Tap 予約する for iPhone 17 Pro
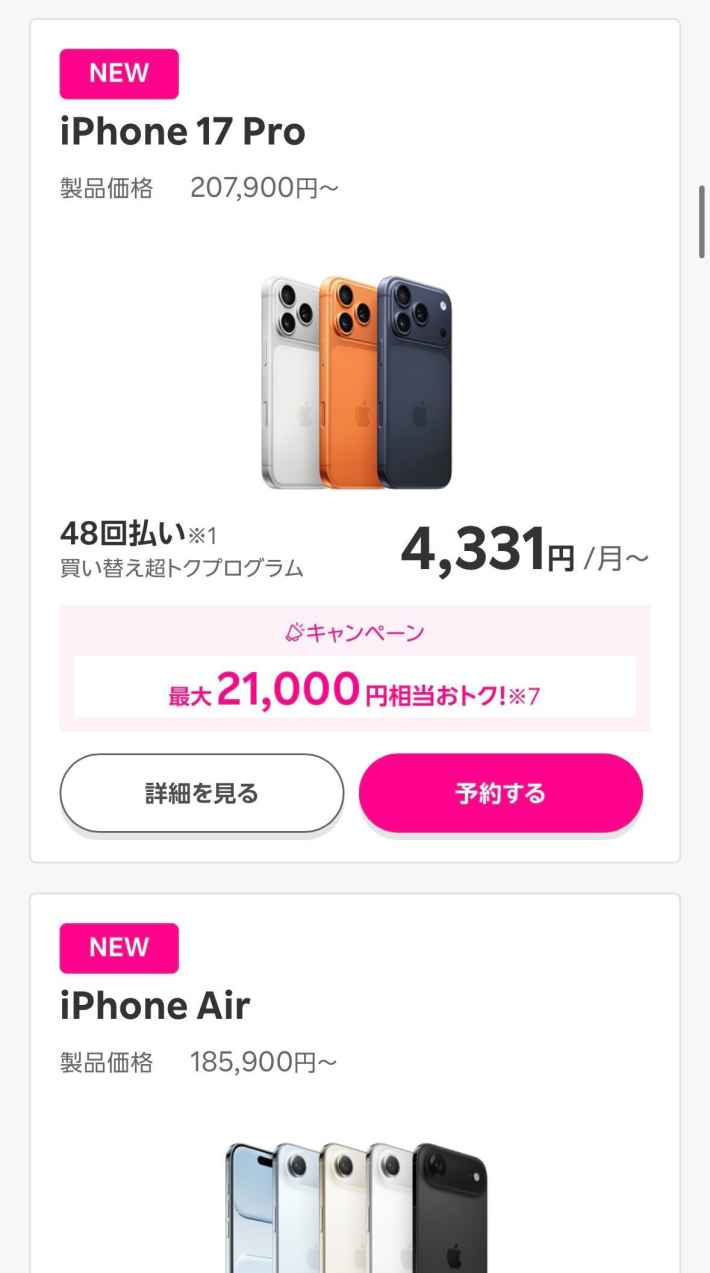710x1273 pixels. pos(500,793)
